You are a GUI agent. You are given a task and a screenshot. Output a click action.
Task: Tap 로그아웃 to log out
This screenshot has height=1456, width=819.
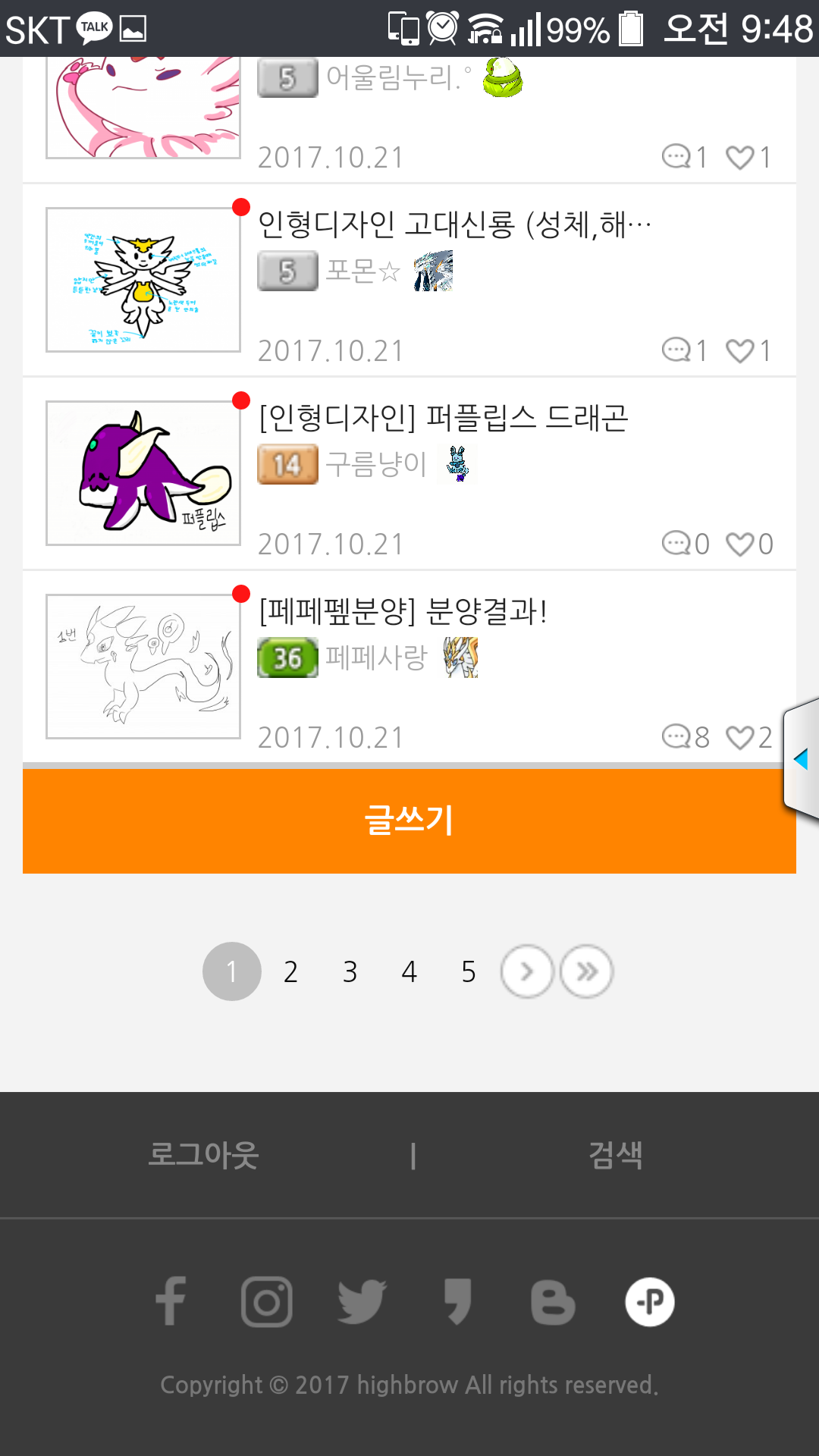click(203, 1155)
